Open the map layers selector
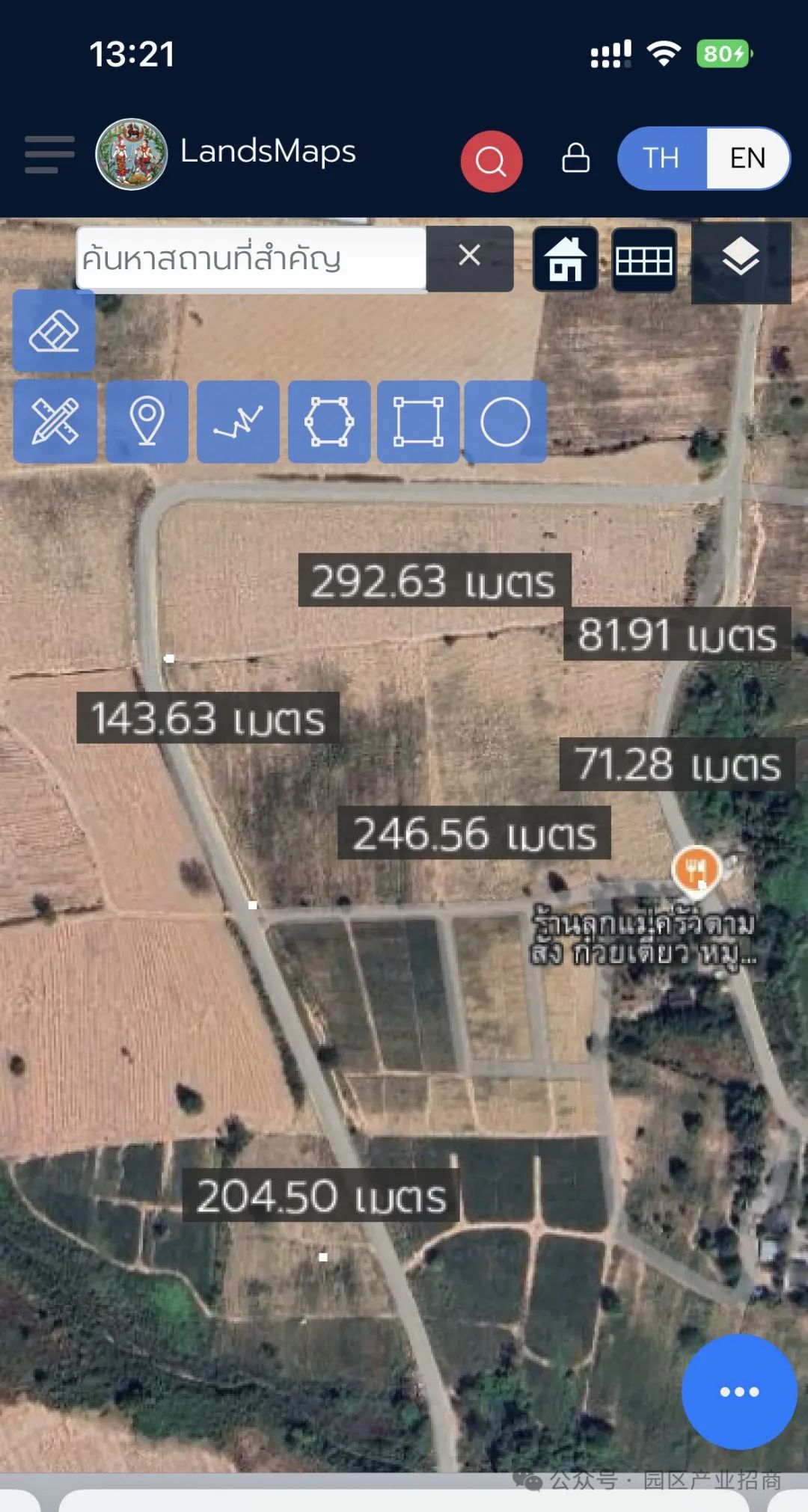Viewport: 808px width, 1512px height. click(741, 259)
